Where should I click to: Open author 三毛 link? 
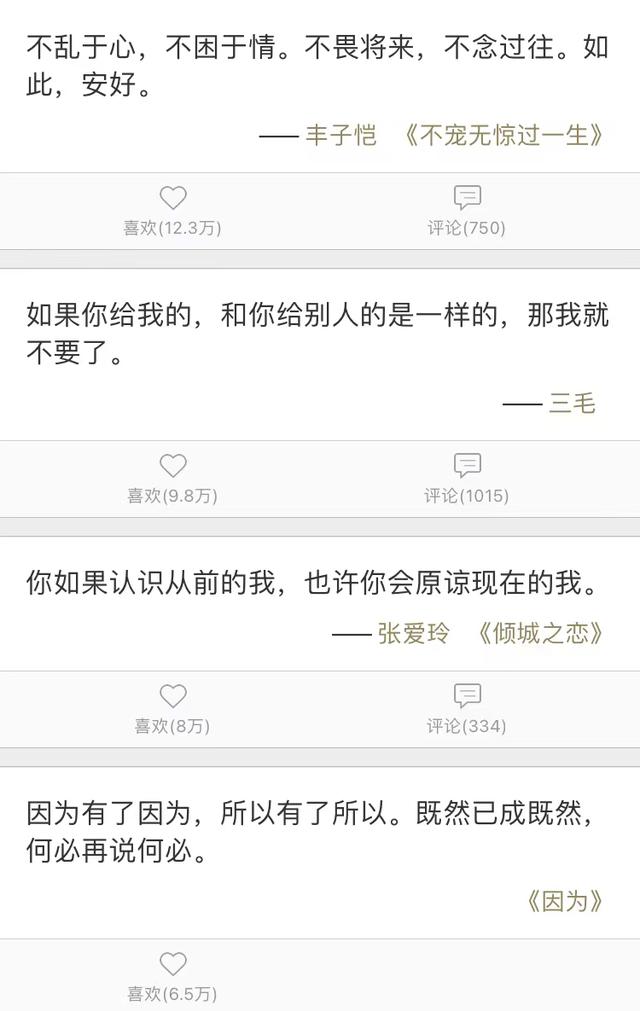(x=572, y=403)
